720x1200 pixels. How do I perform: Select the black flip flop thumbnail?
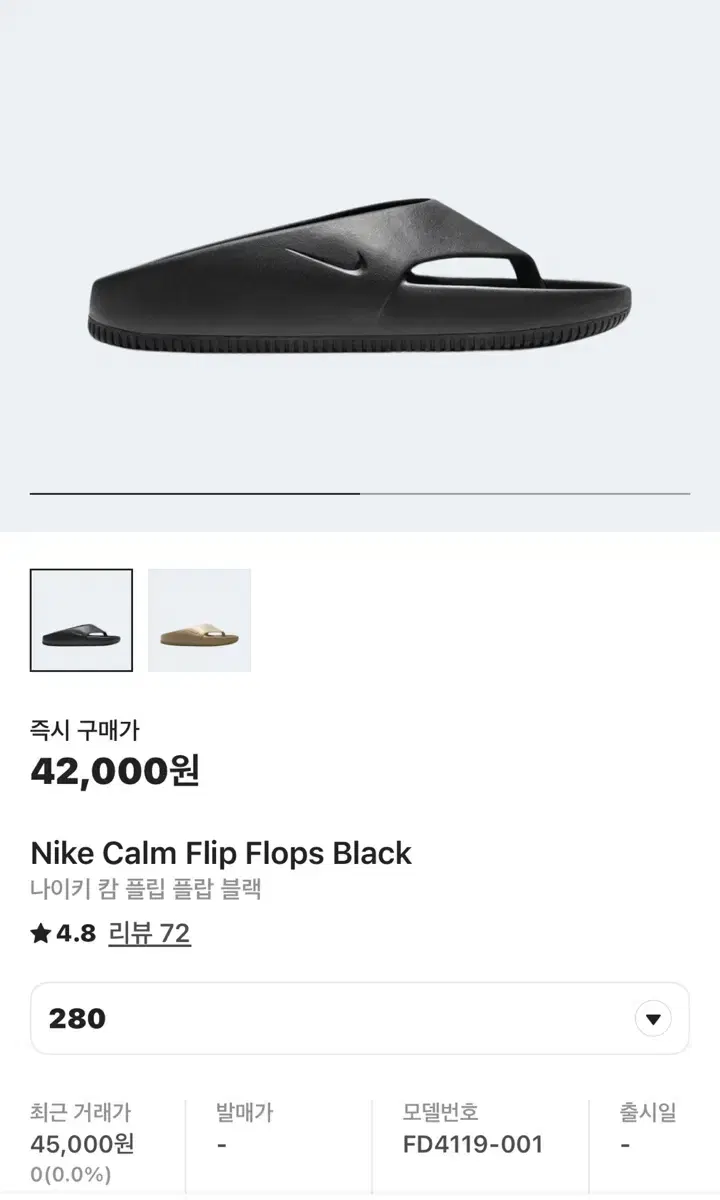[x=81, y=620]
